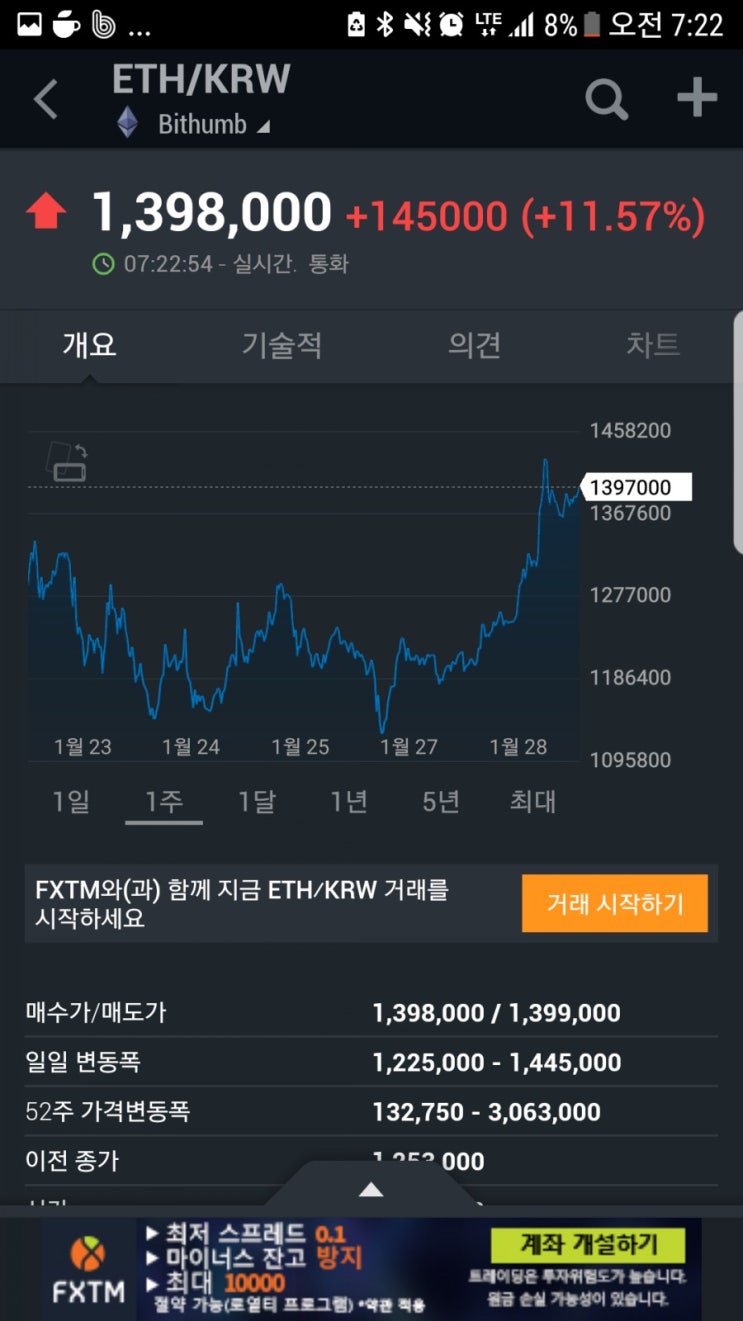Select the 1년 chart period
Screen dimensions: 743x1321
coord(347,800)
